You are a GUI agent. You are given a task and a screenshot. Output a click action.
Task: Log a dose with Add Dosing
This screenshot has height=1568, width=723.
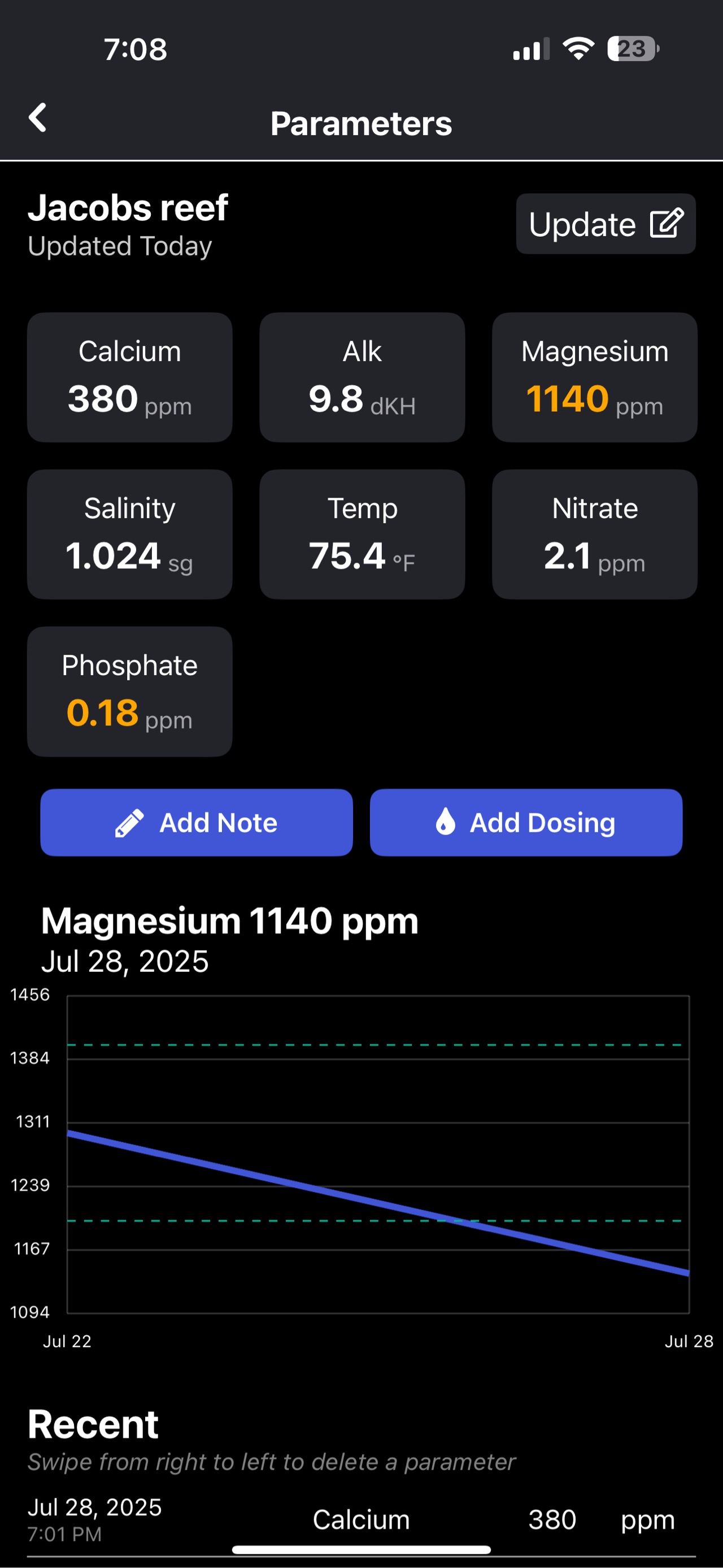coord(526,822)
